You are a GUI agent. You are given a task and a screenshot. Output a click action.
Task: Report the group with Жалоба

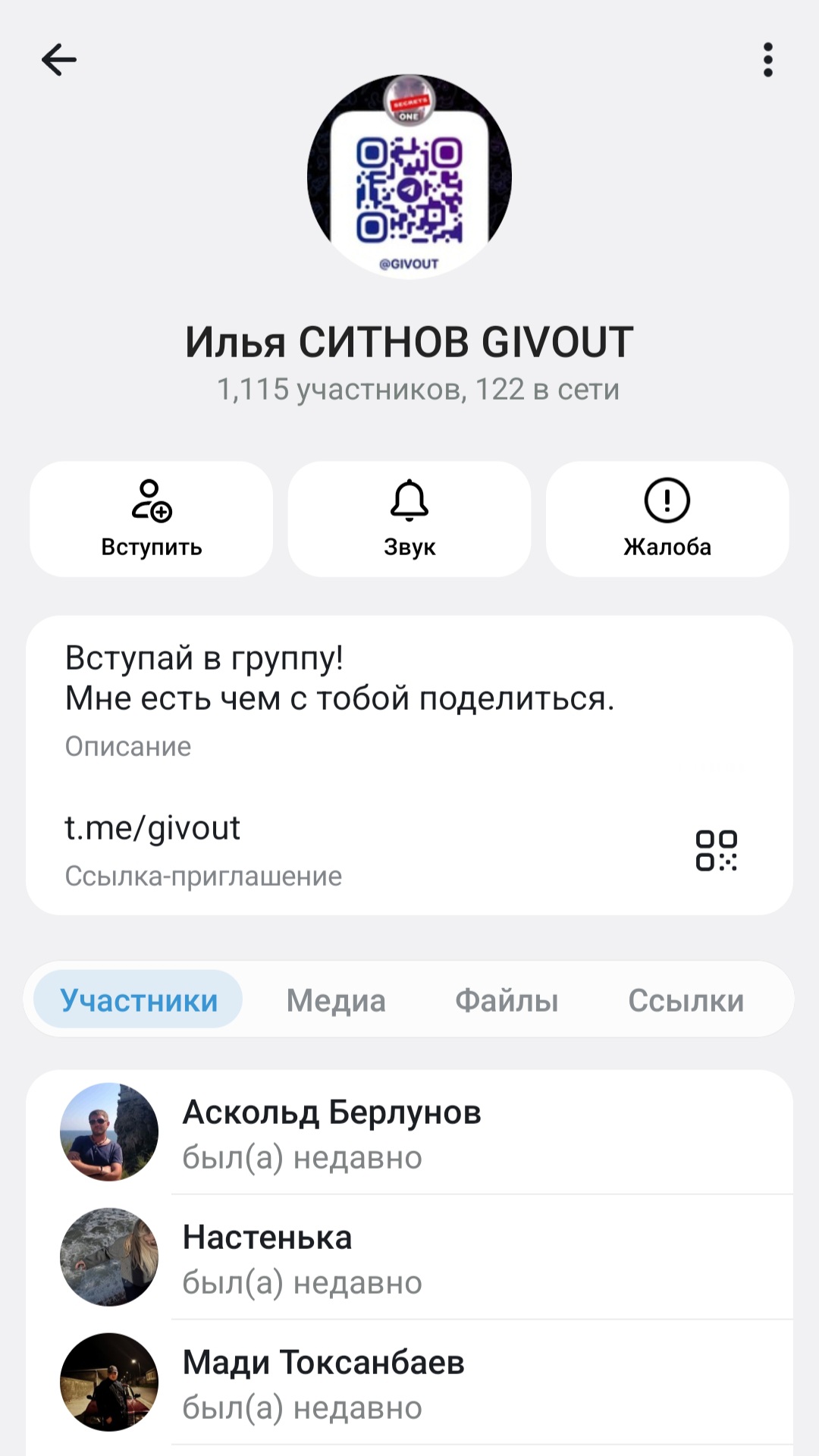[x=667, y=519]
